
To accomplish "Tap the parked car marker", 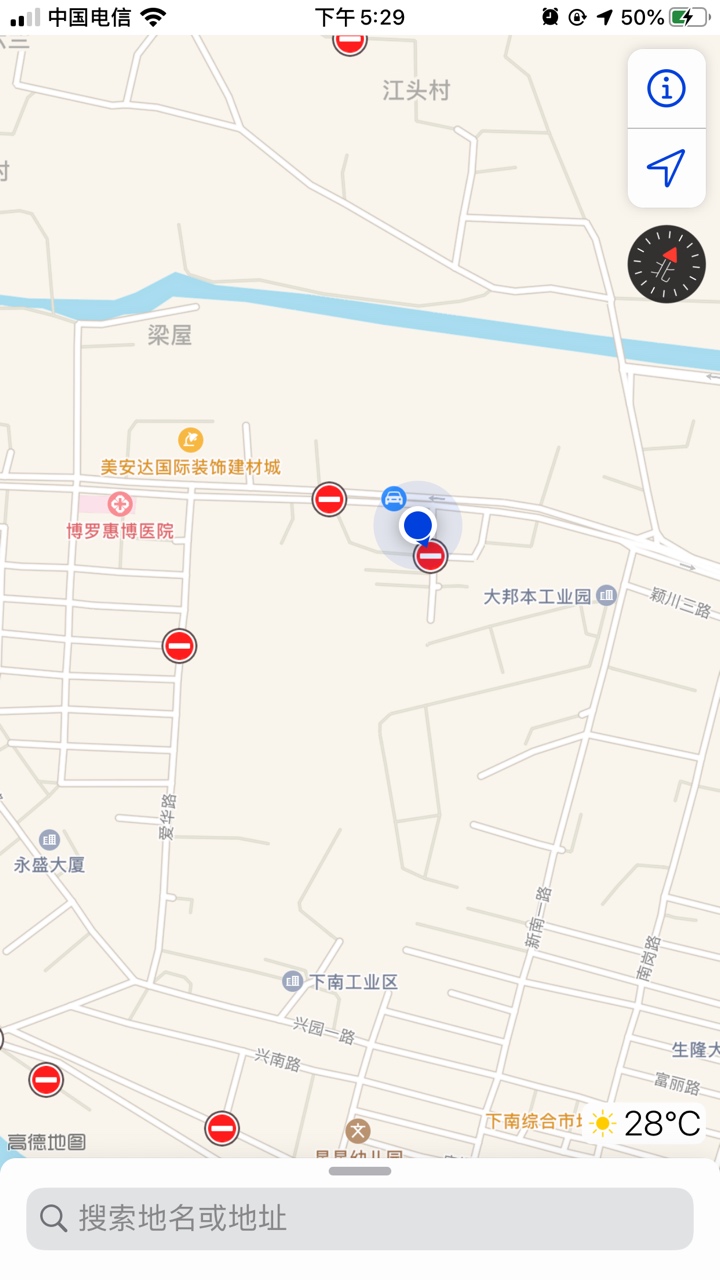I will point(394,498).
